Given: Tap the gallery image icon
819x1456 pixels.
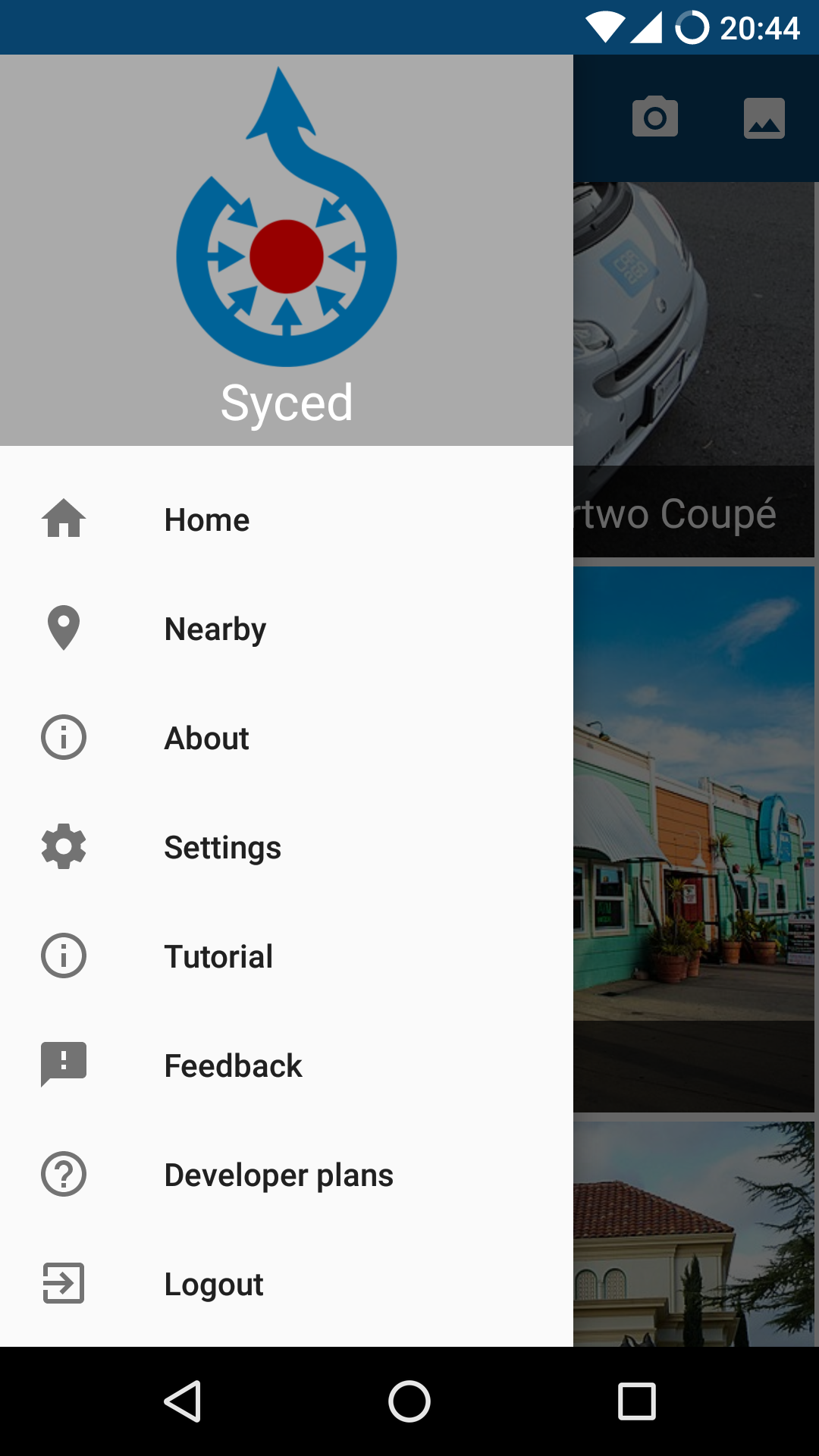Looking at the screenshot, I should point(764,118).
